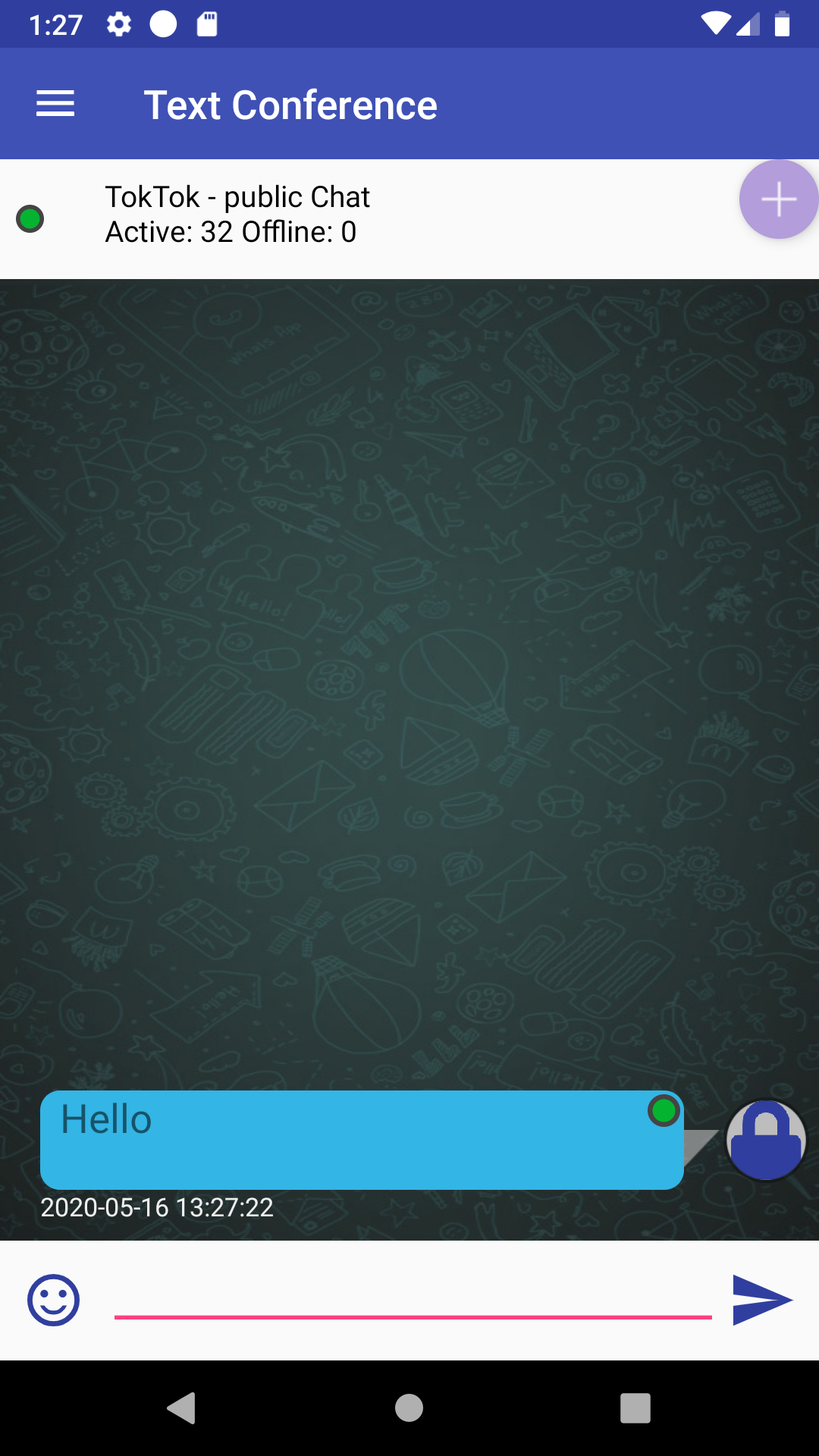Tap the purple plus floating button
Viewport: 819px width, 1456px height.
778,199
